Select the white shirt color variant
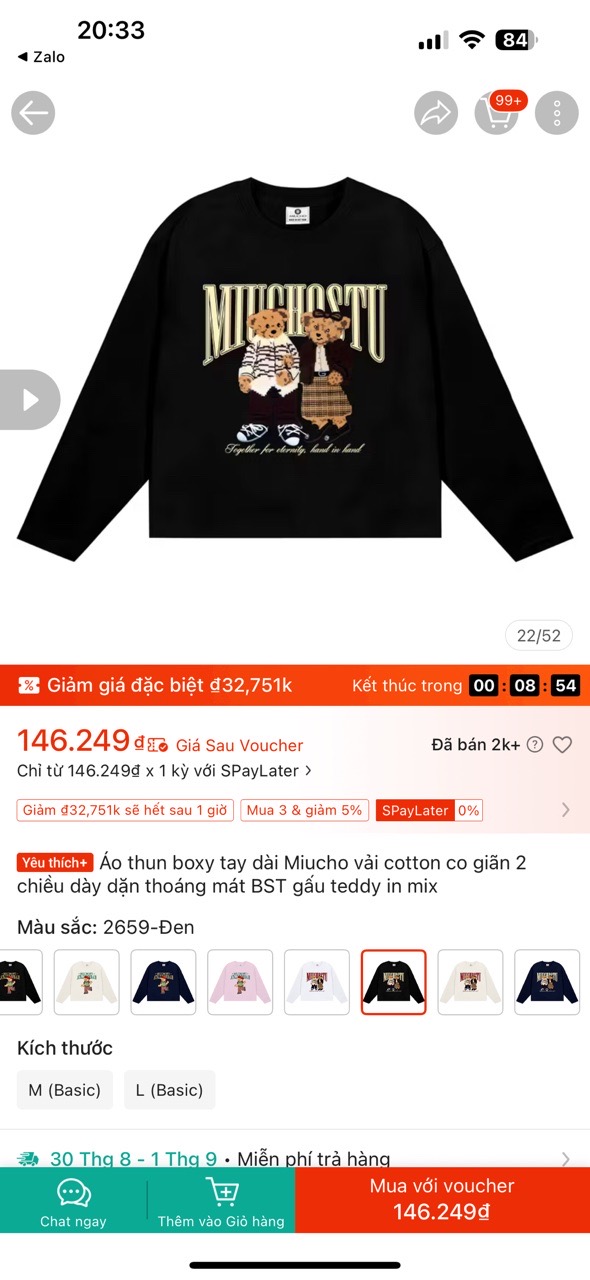The width and height of the screenshot is (590, 1280). pos(317,982)
